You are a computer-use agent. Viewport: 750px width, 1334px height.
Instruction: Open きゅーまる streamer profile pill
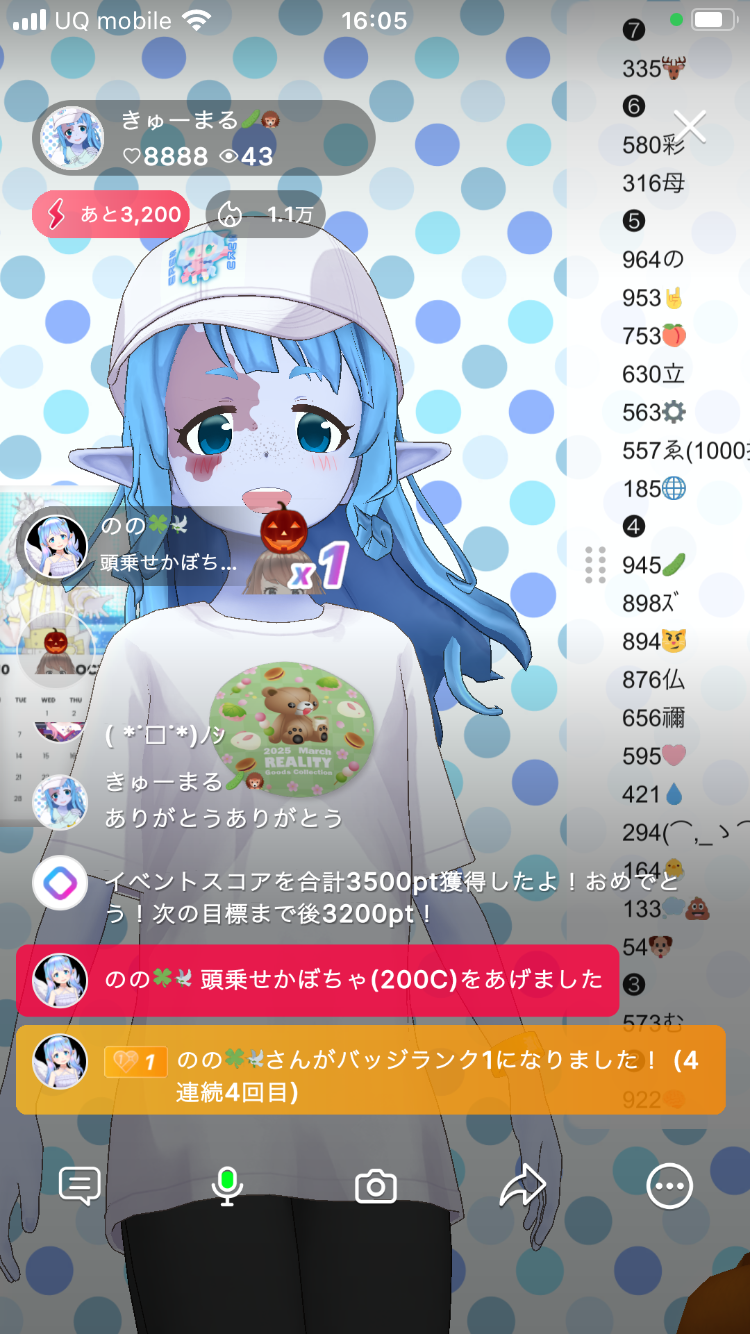(x=204, y=138)
